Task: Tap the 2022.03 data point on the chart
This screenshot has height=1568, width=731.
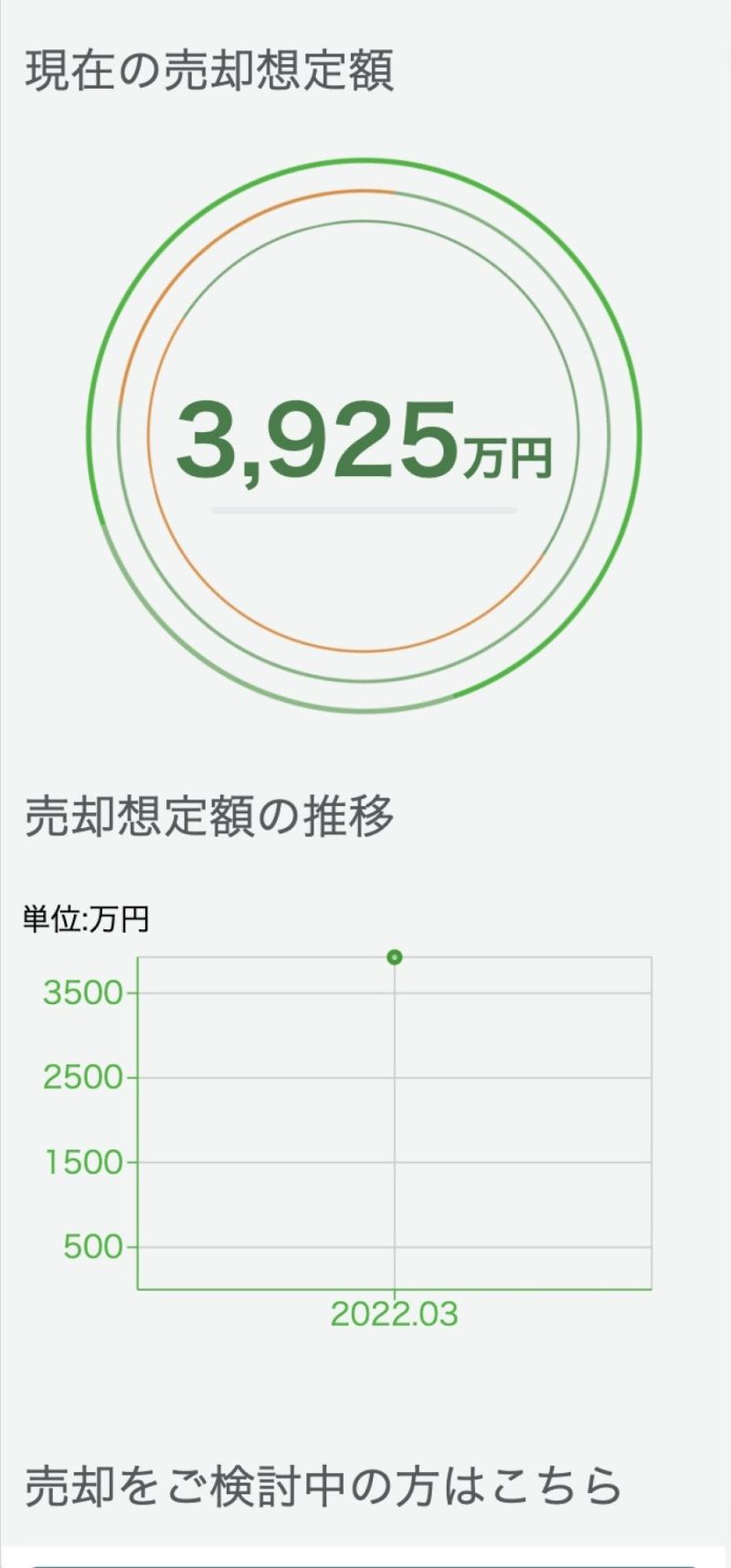Action: point(395,958)
